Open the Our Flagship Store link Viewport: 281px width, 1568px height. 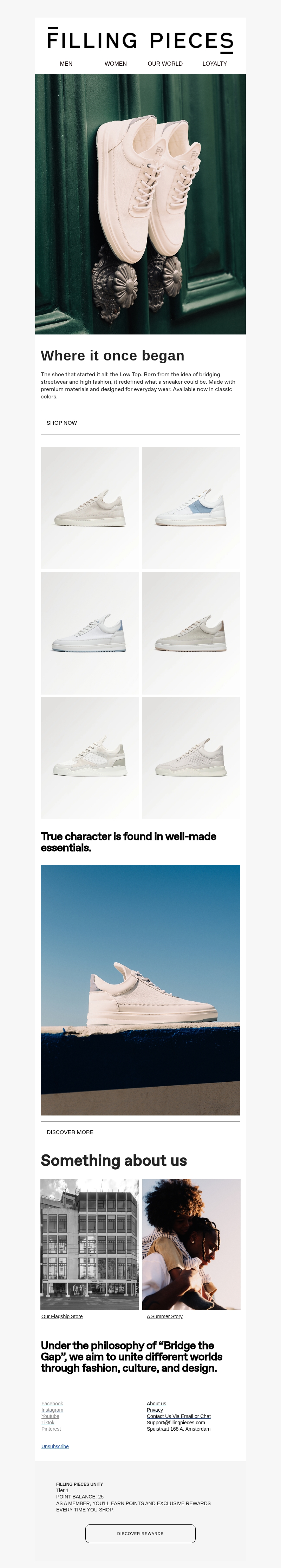click(62, 1316)
